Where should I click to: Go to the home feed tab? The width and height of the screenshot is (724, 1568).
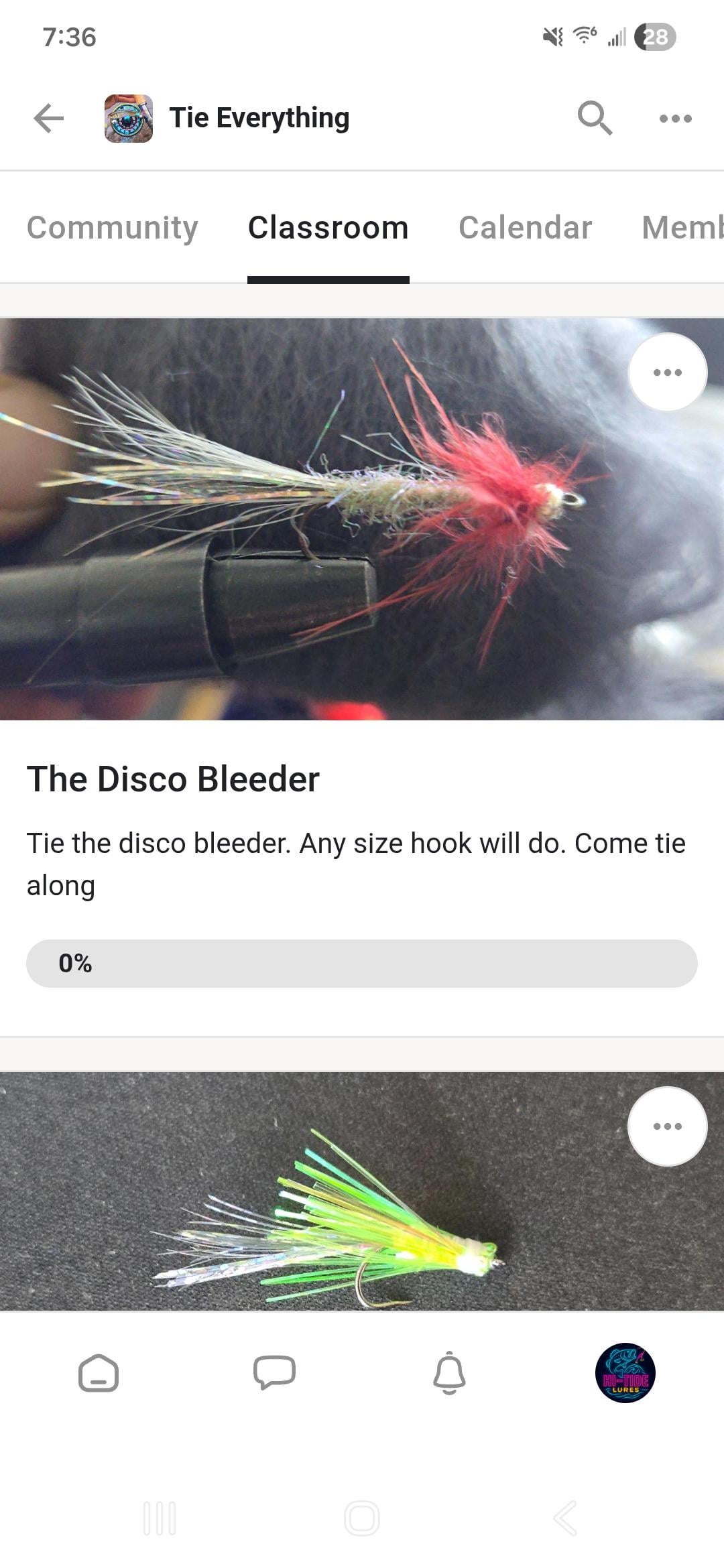99,1373
